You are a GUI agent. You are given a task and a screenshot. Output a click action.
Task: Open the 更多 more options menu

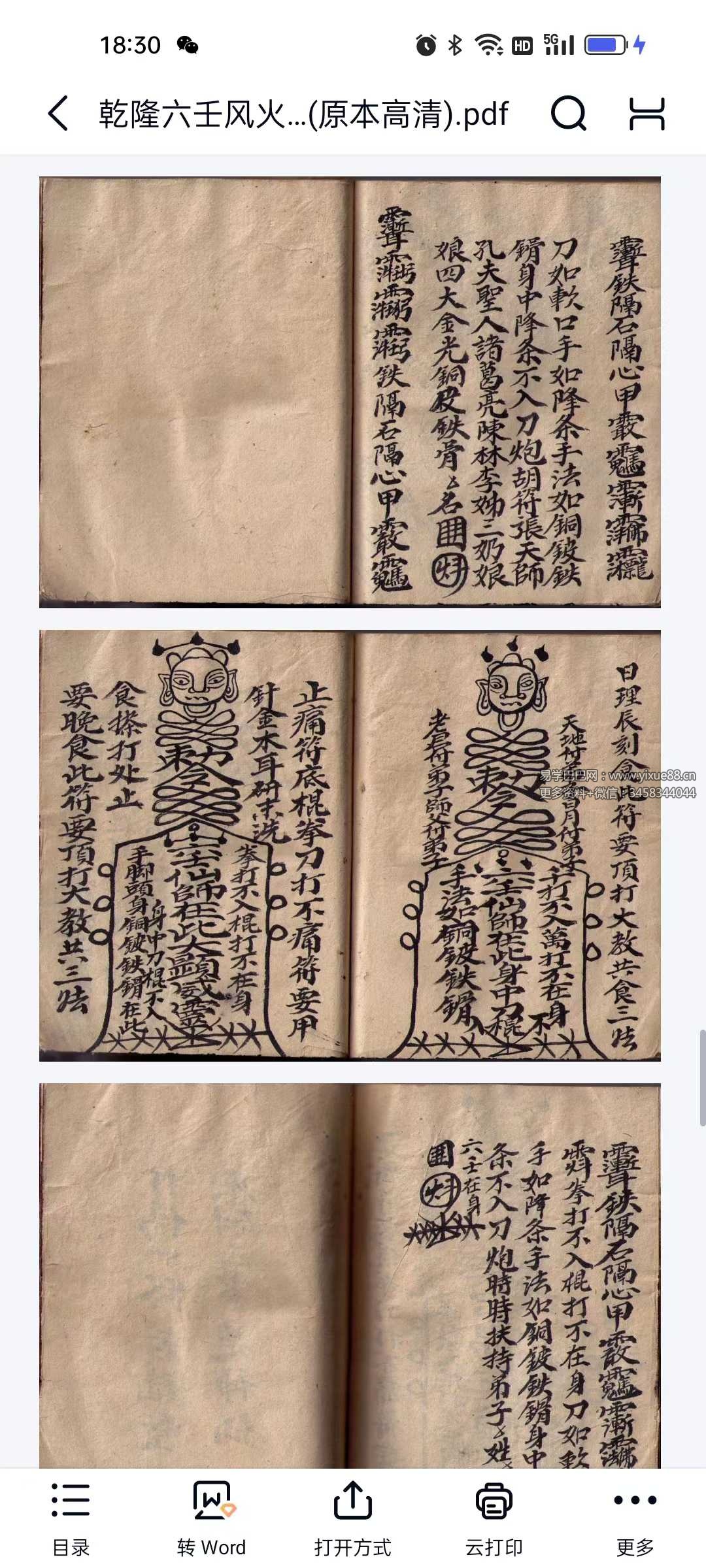tap(635, 1517)
